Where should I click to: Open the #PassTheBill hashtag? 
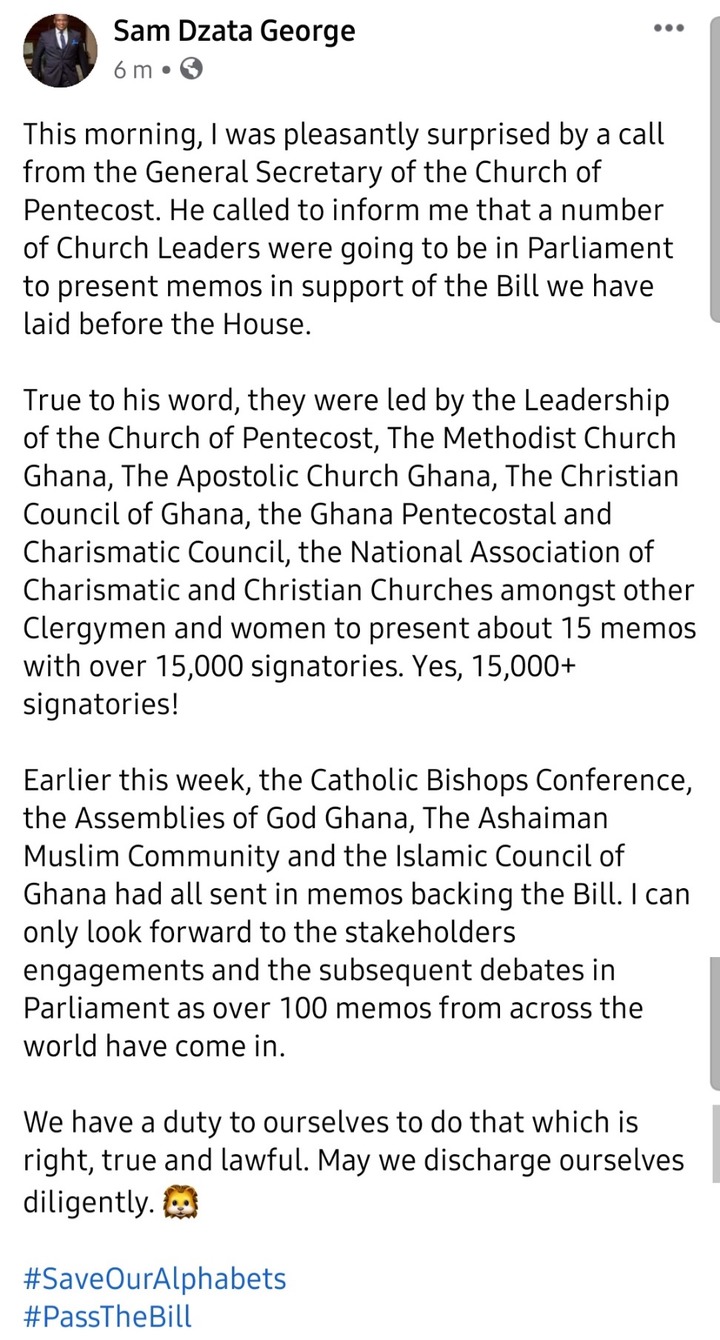(x=107, y=1316)
